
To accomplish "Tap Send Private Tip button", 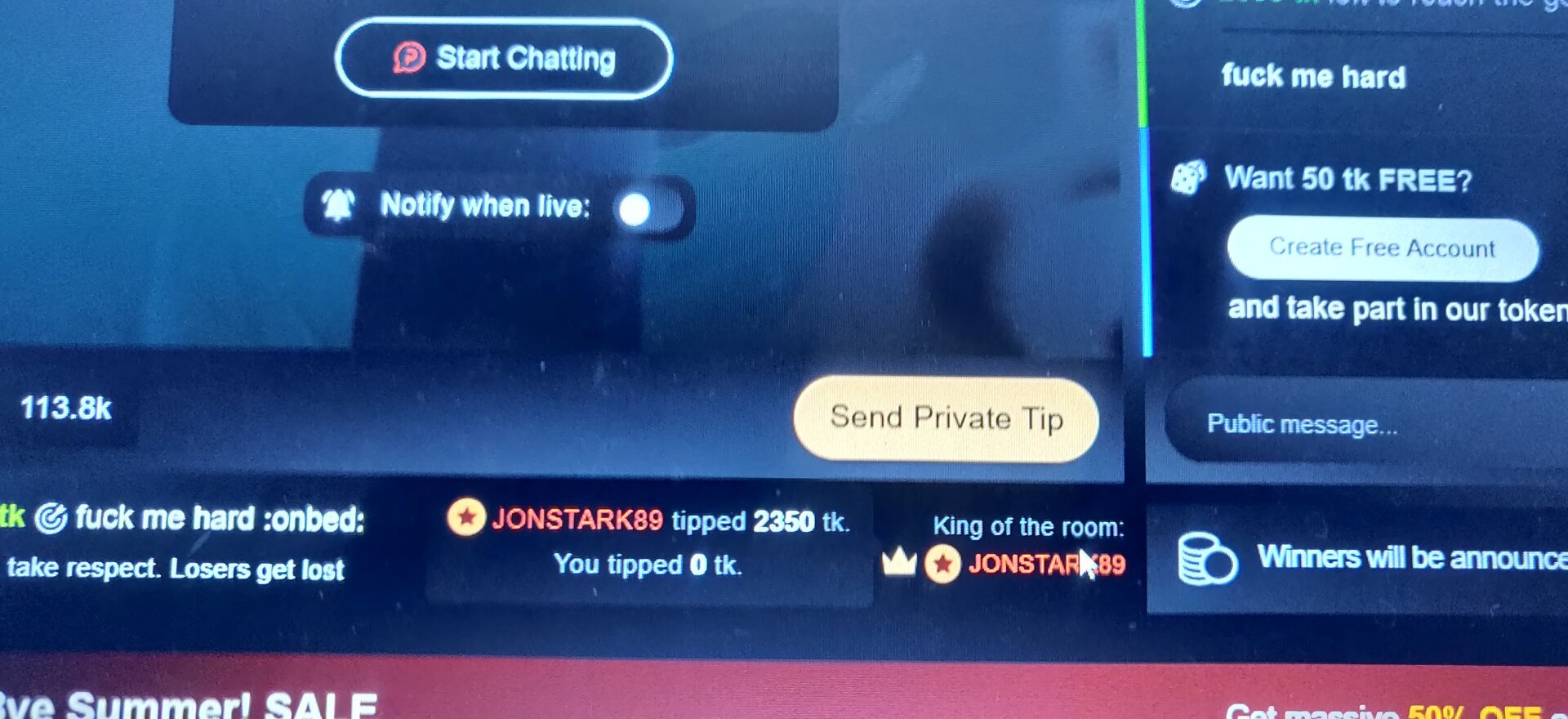I will pyautogui.click(x=946, y=419).
